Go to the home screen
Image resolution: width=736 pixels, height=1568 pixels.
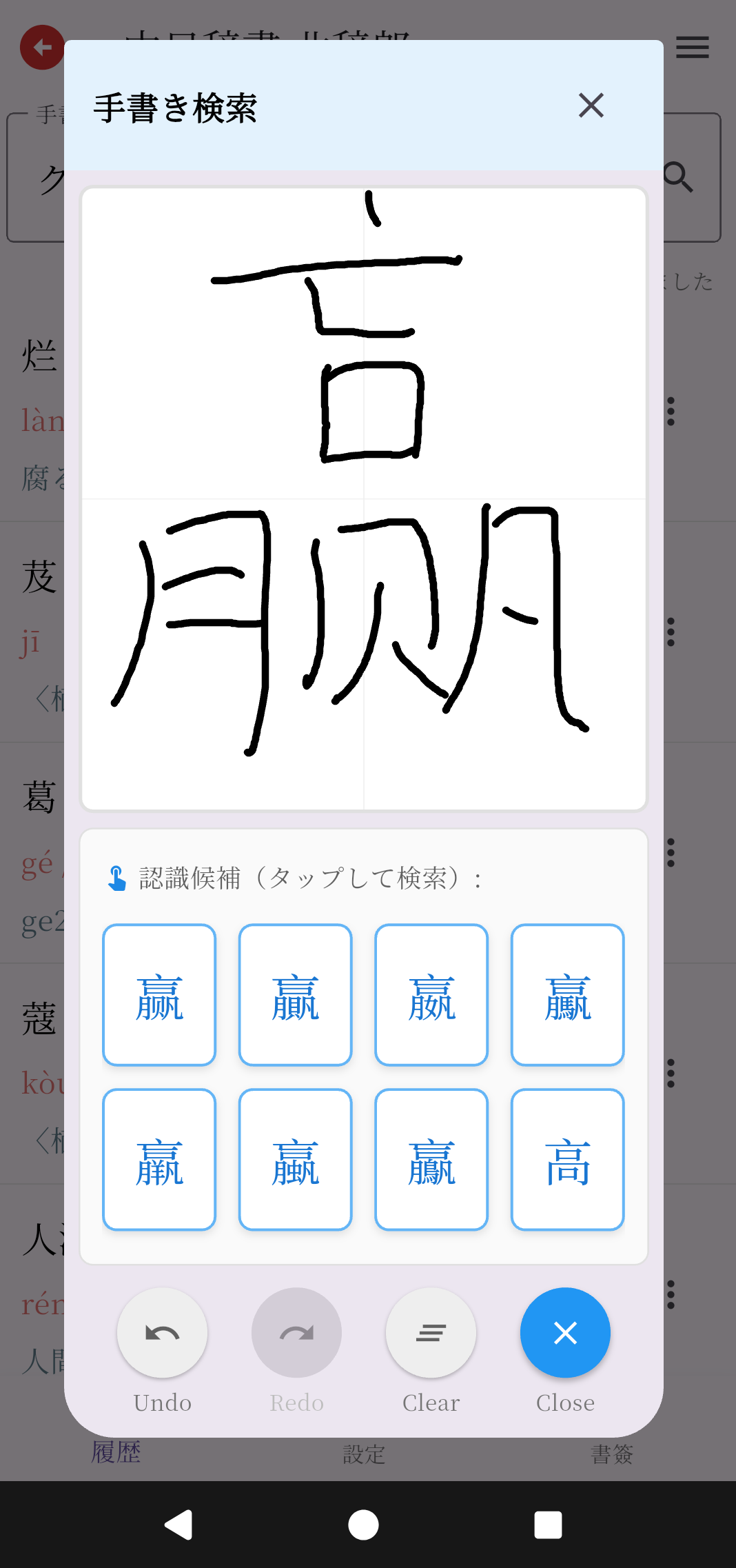pos(363,1525)
